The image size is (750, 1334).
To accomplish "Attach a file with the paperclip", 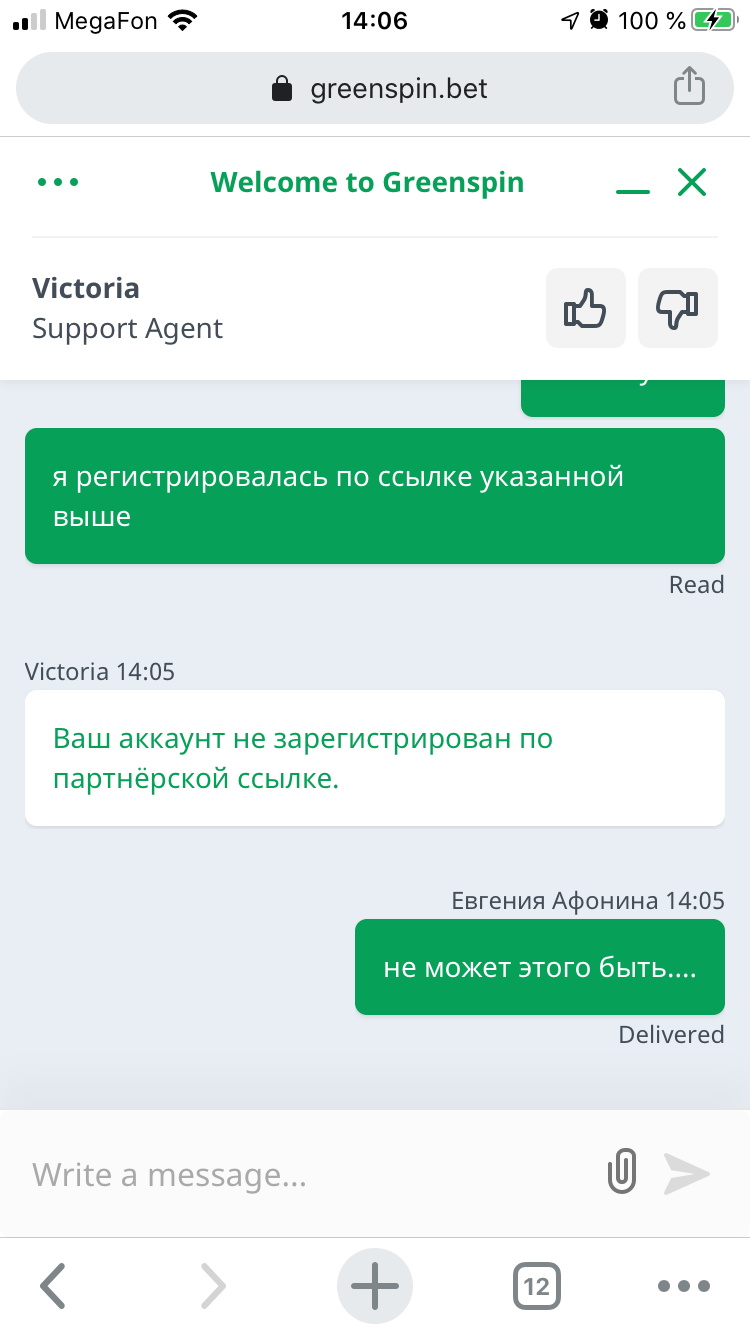I will click(x=622, y=1172).
